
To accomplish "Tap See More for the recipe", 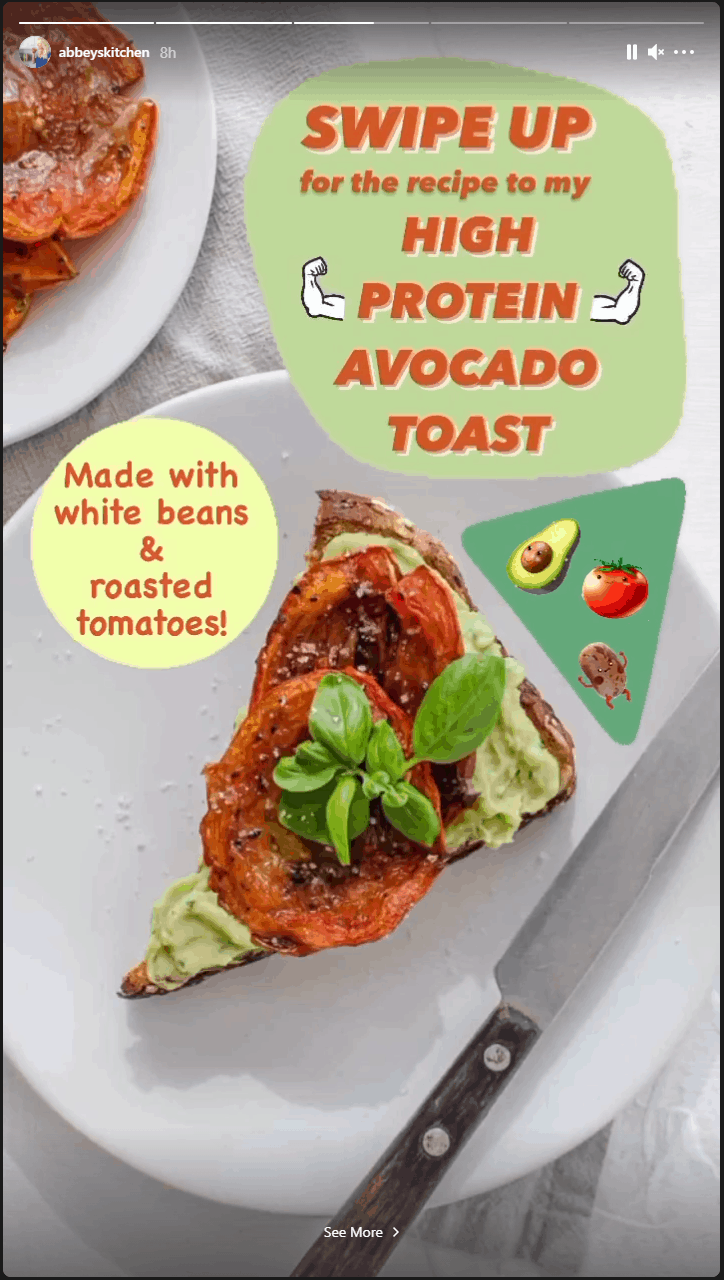I will (361, 1232).
